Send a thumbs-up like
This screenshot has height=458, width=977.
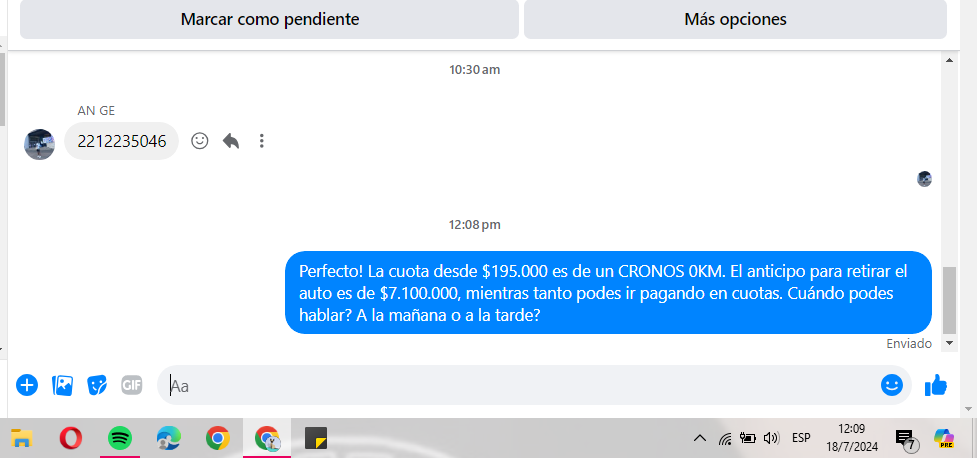(936, 385)
